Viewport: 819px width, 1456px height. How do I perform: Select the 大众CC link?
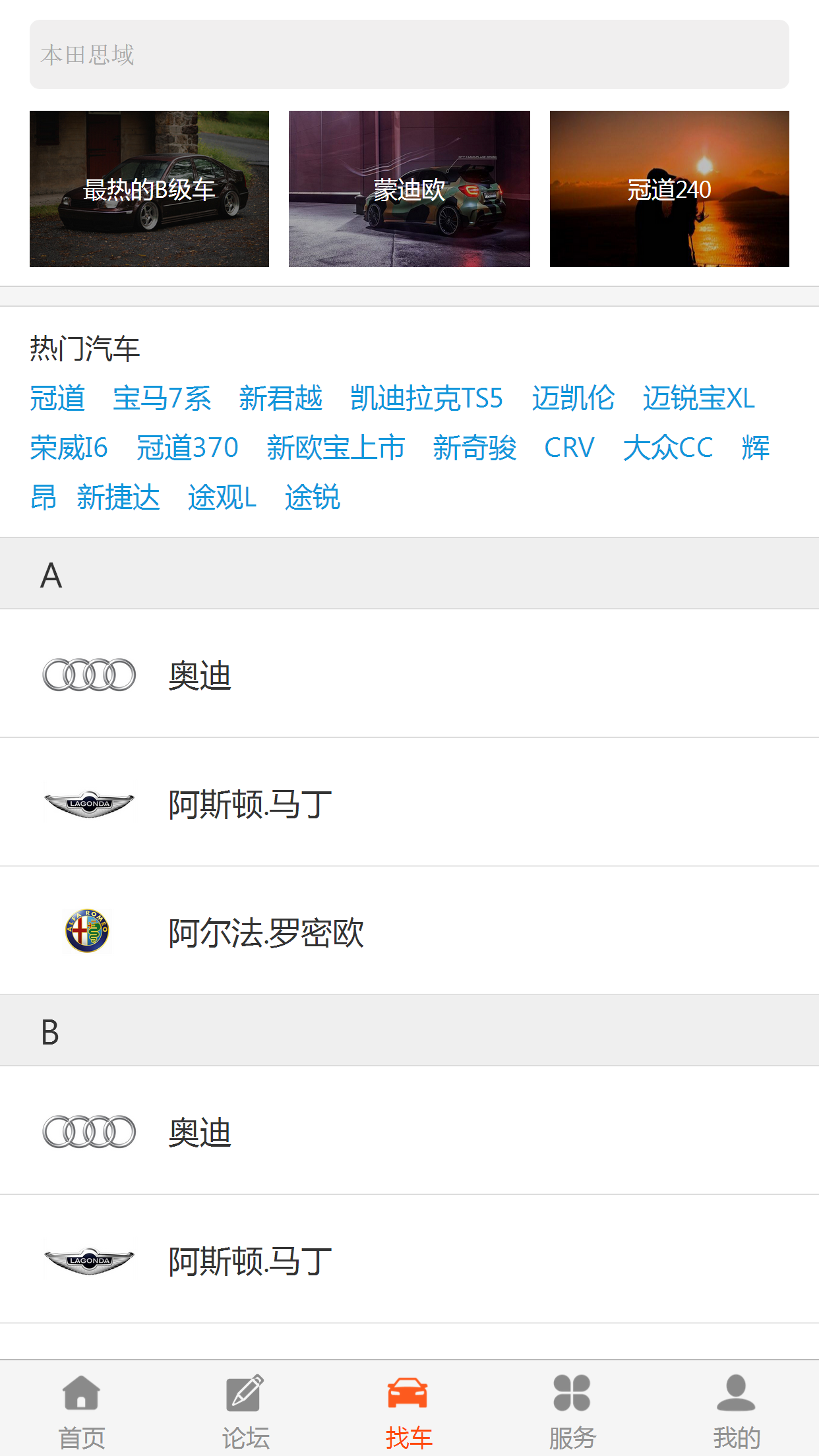[668, 448]
